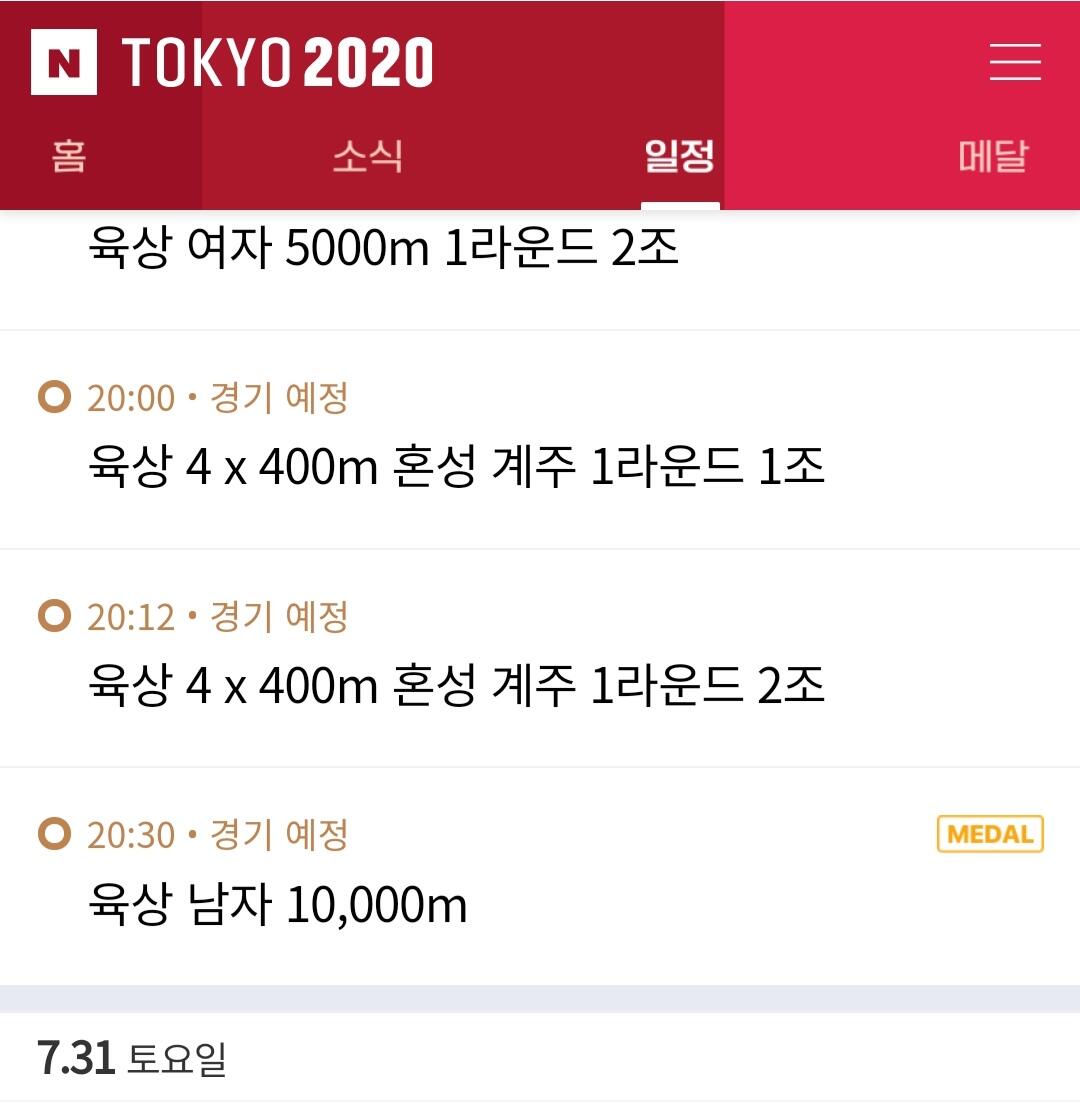This screenshot has height=1111, width=1080.
Task: Go to the 메달 tab
Action: pyautogui.click(x=993, y=156)
